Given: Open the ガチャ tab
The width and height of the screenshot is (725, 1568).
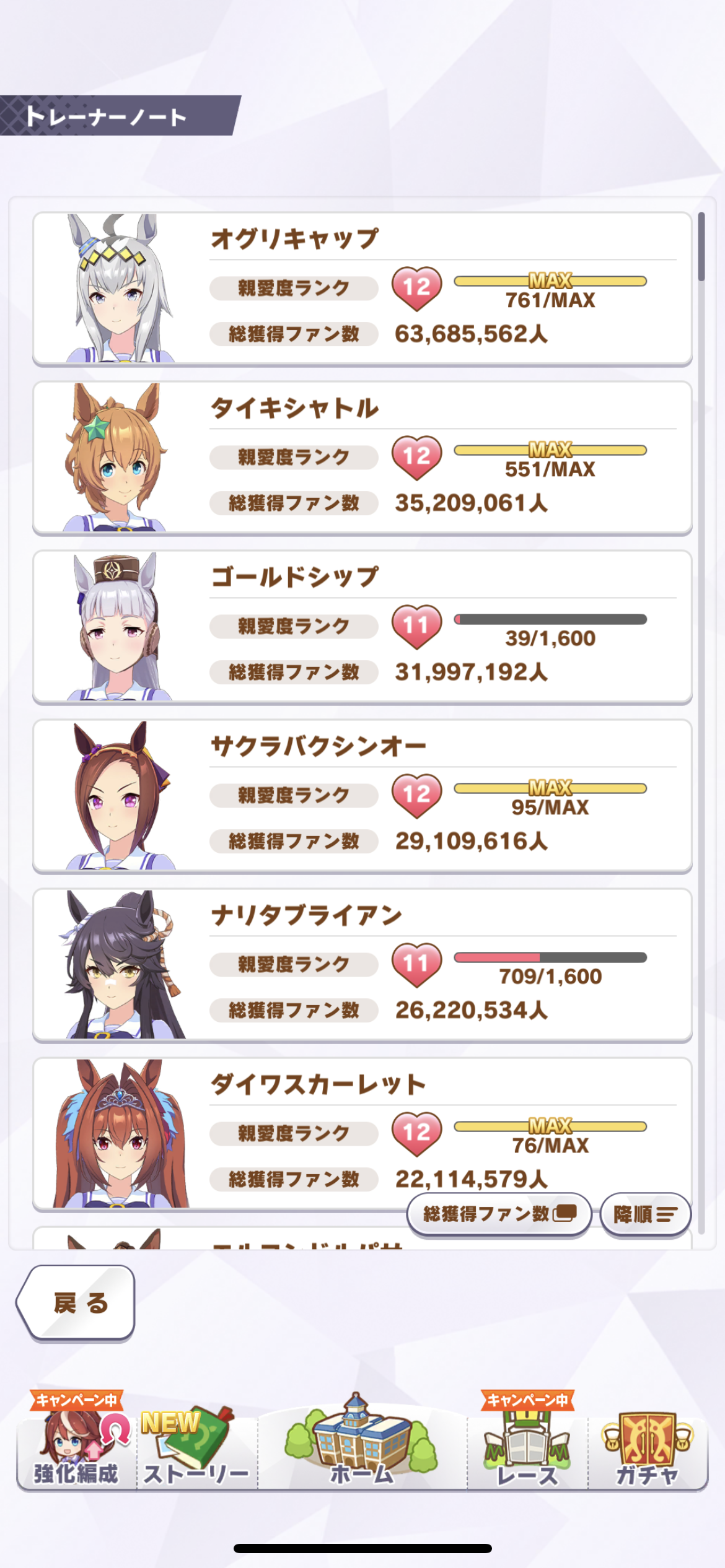Looking at the screenshot, I should (x=648, y=1448).
